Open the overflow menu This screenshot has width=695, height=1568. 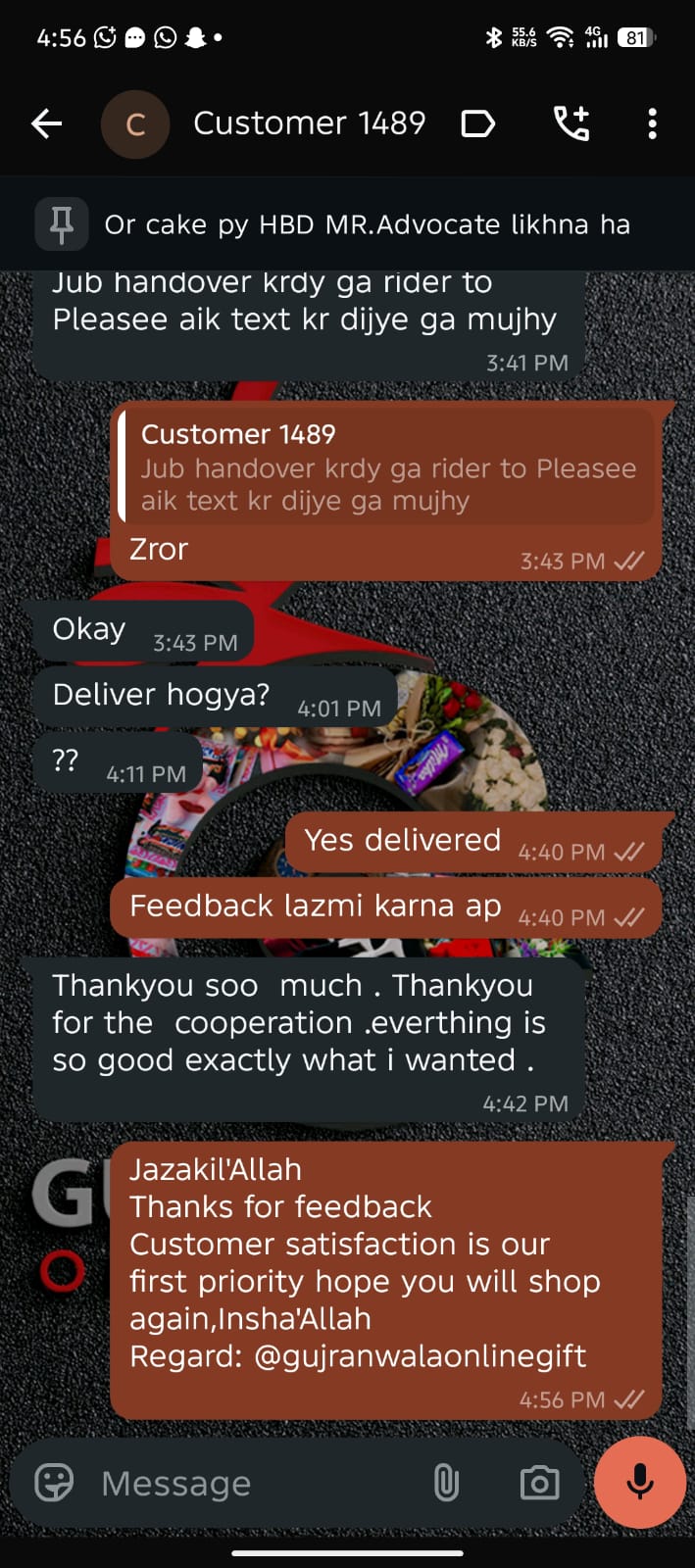(x=652, y=123)
